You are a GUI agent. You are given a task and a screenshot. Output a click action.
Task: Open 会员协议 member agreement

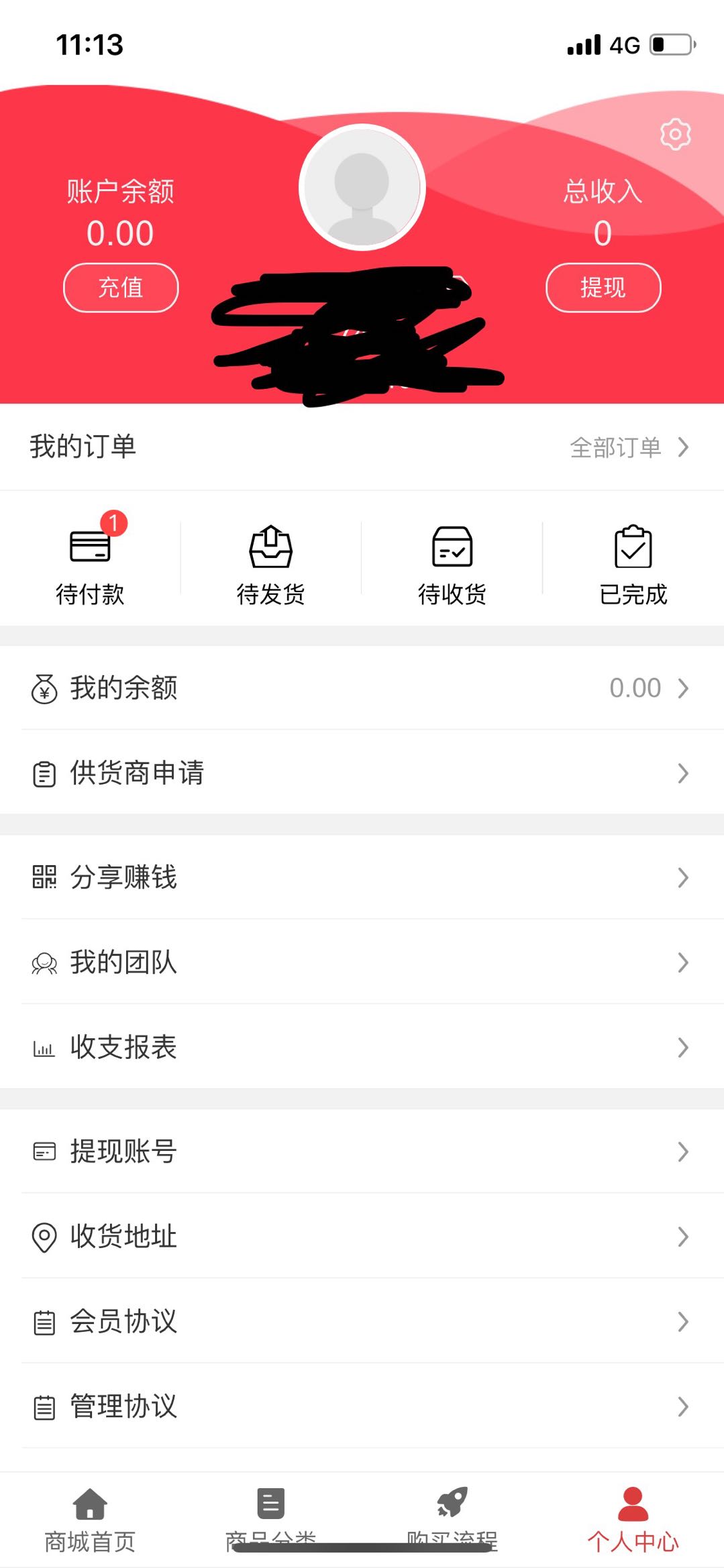tap(362, 1321)
